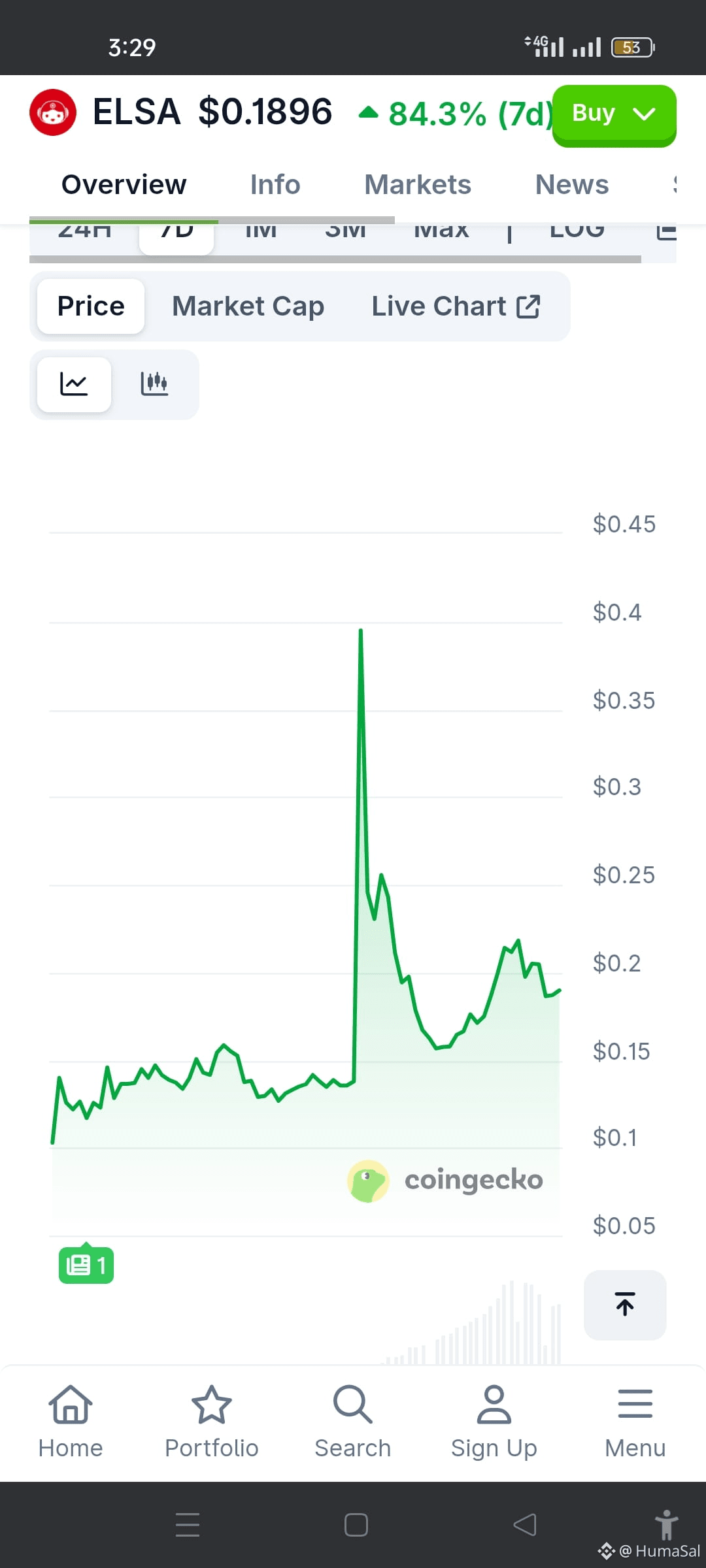The width and height of the screenshot is (706, 1568).
Task: Enable the LOG scale option
Action: (x=575, y=232)
